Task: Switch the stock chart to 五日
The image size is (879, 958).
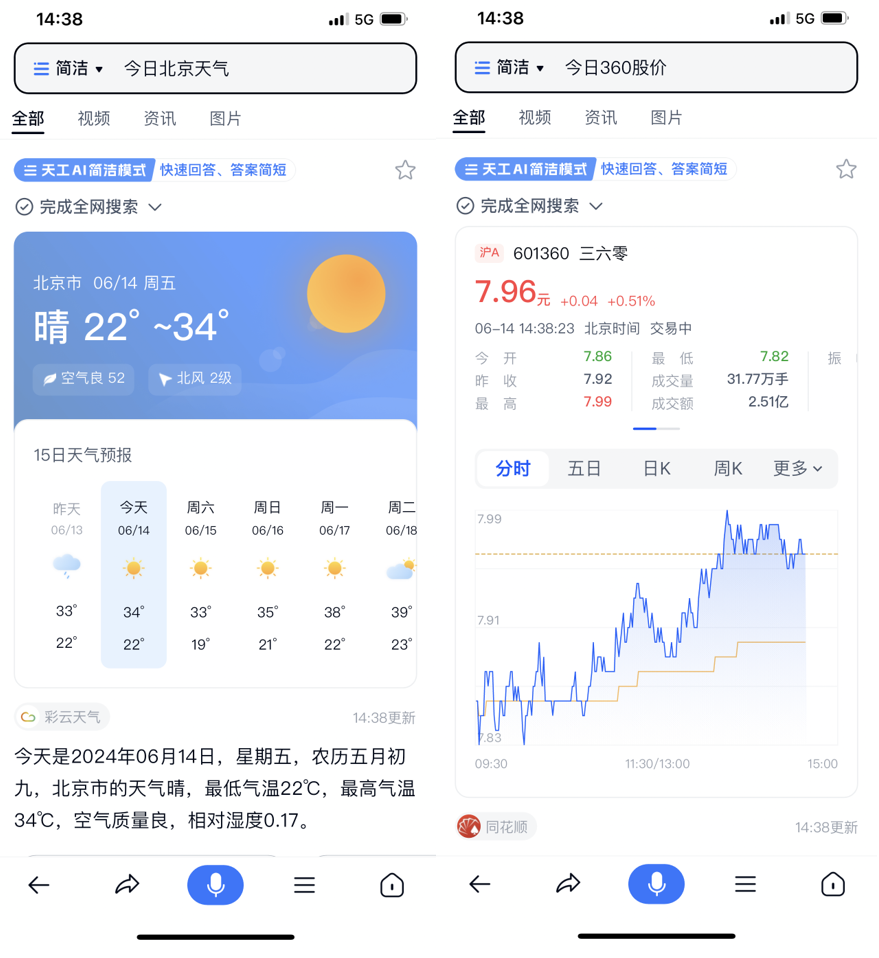Action: pos(584,469)
